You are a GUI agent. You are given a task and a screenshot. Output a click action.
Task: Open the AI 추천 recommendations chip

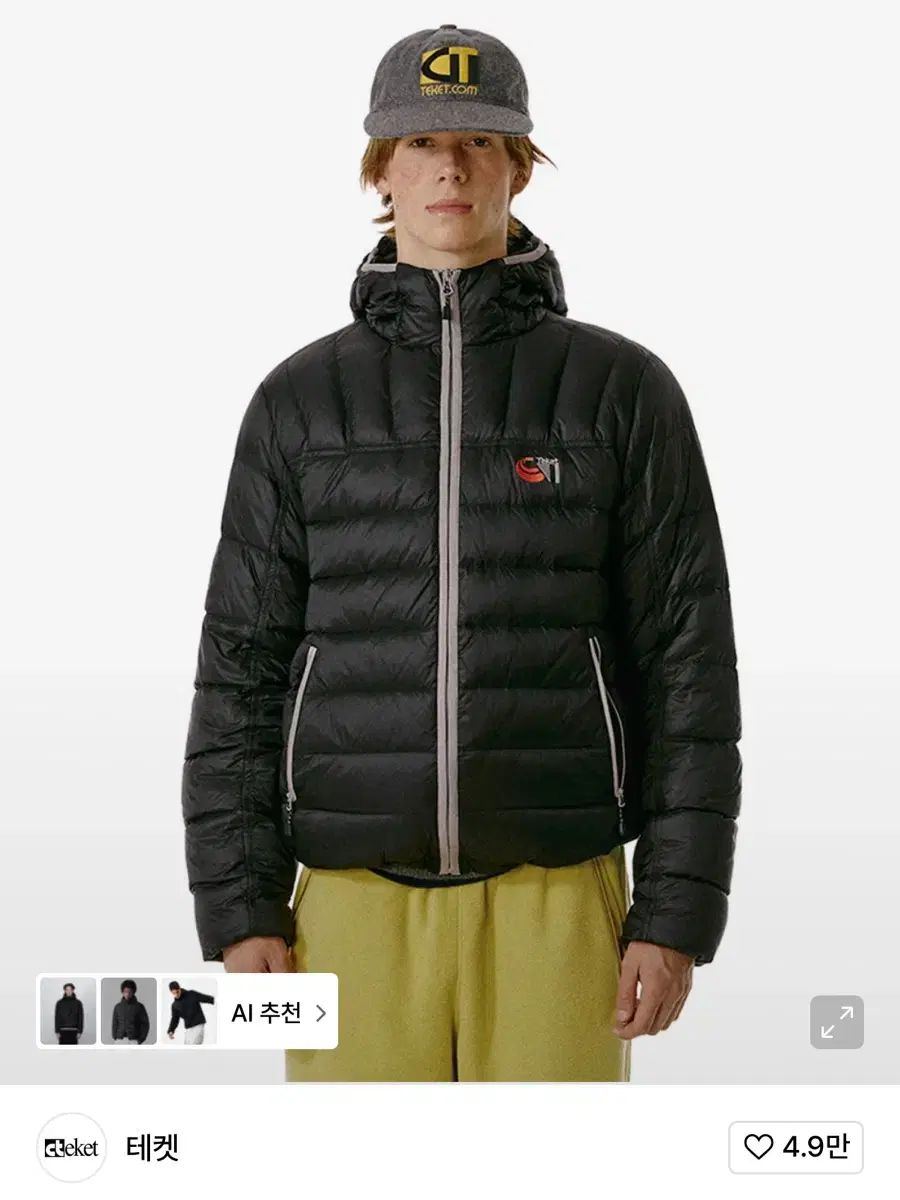point(278,1012)
